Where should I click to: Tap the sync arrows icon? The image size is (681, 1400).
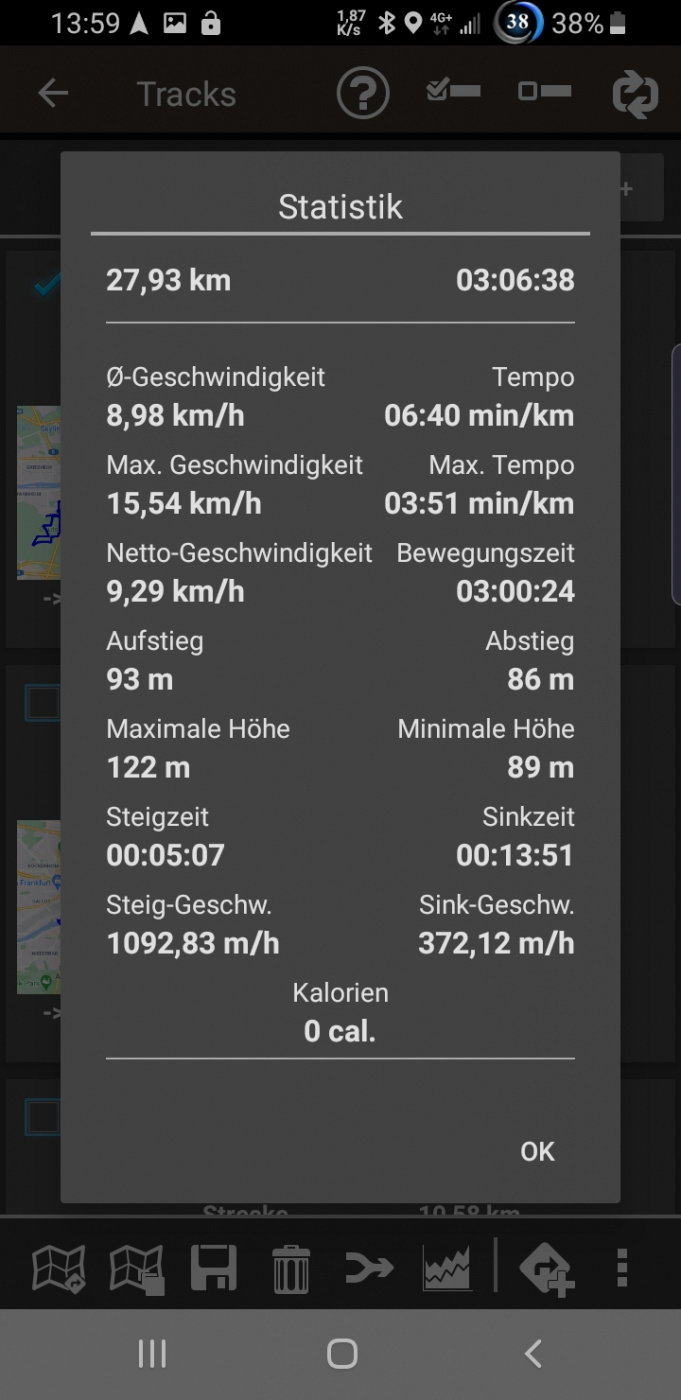(x=635, y=94)
